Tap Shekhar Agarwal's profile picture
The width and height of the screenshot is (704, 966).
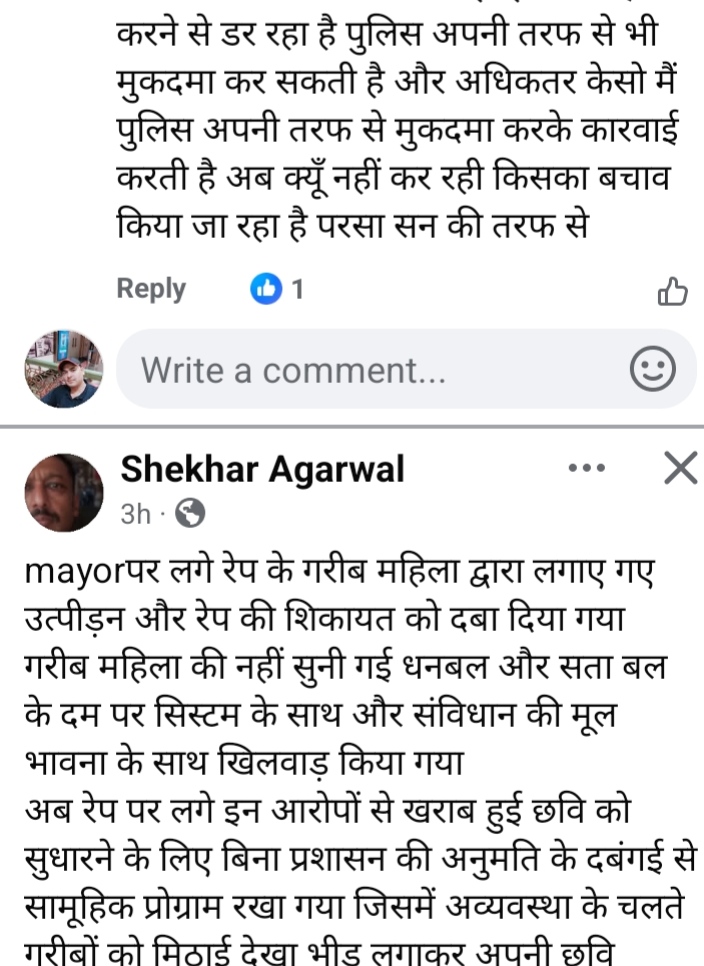click(63, 492)
